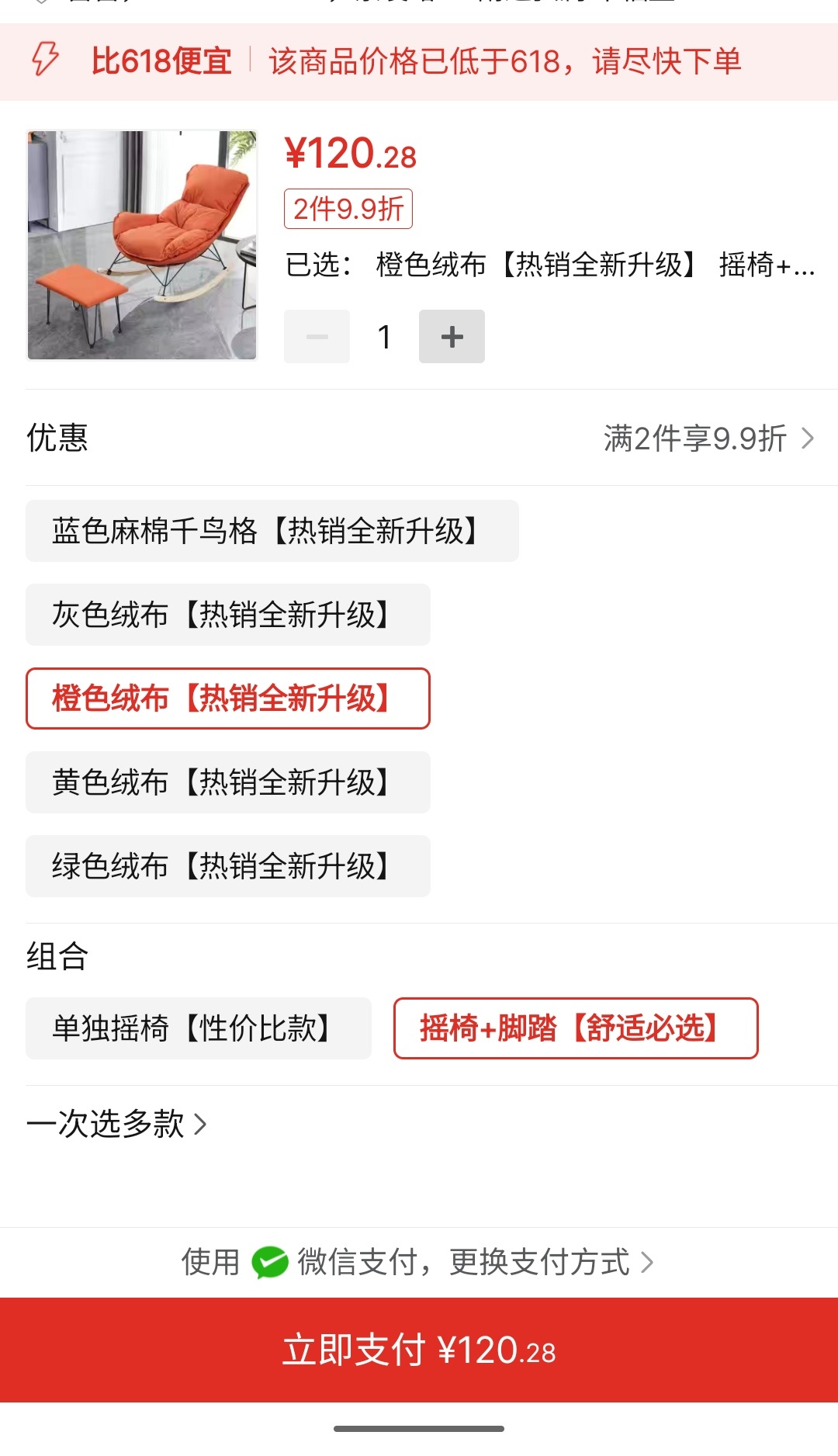Viewport: 838px width, 1456px height.
Task: Choose 灰色绒布 color option
Action: pos(227,615)
